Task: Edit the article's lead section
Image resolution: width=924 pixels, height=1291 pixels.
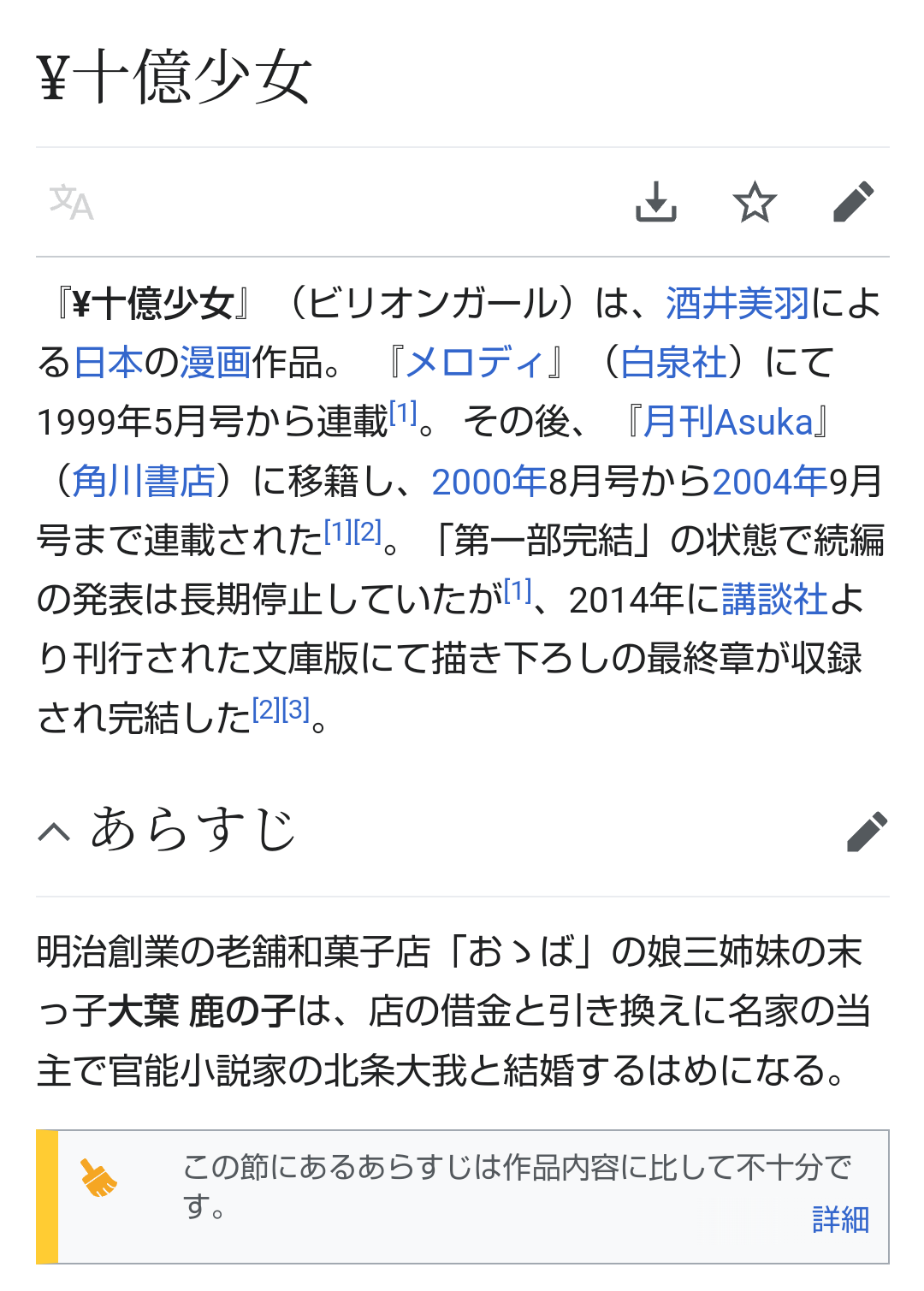Action: click(x=853, y=203)
